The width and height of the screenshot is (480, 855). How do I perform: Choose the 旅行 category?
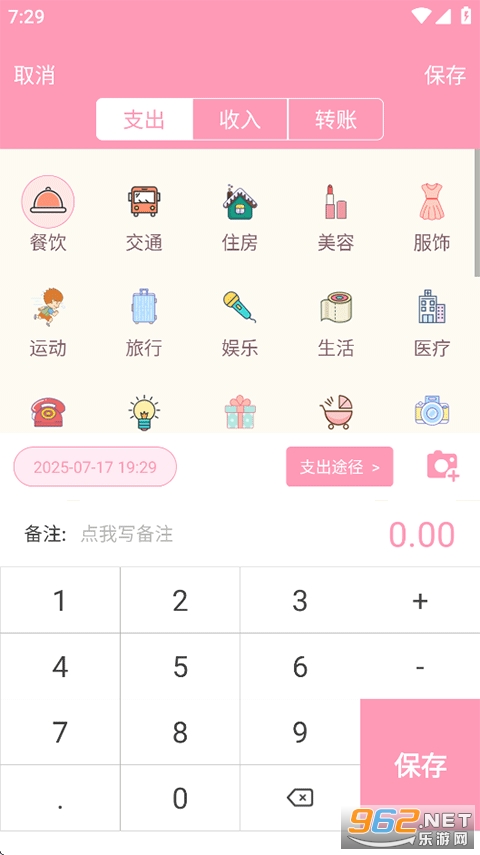coord(144,323)
